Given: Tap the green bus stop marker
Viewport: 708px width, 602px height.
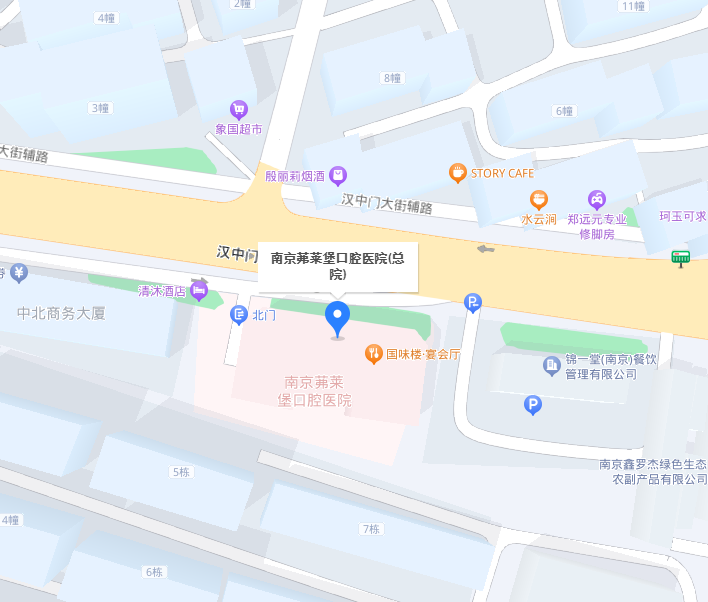Looking at the screenshot, I should pyautogui.click(x=681, y=258).
